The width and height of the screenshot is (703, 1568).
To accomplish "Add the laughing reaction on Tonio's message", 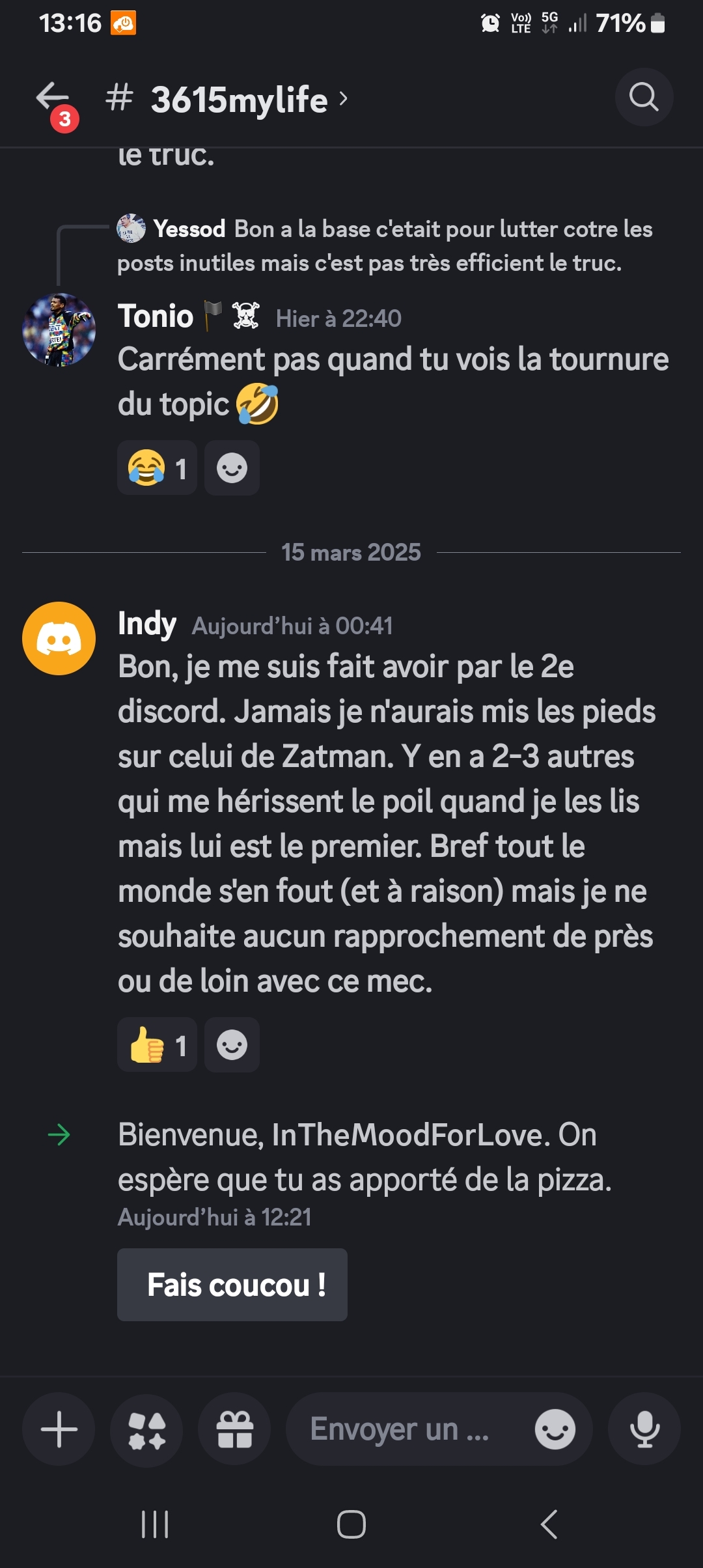I will (x=157, y=468).
